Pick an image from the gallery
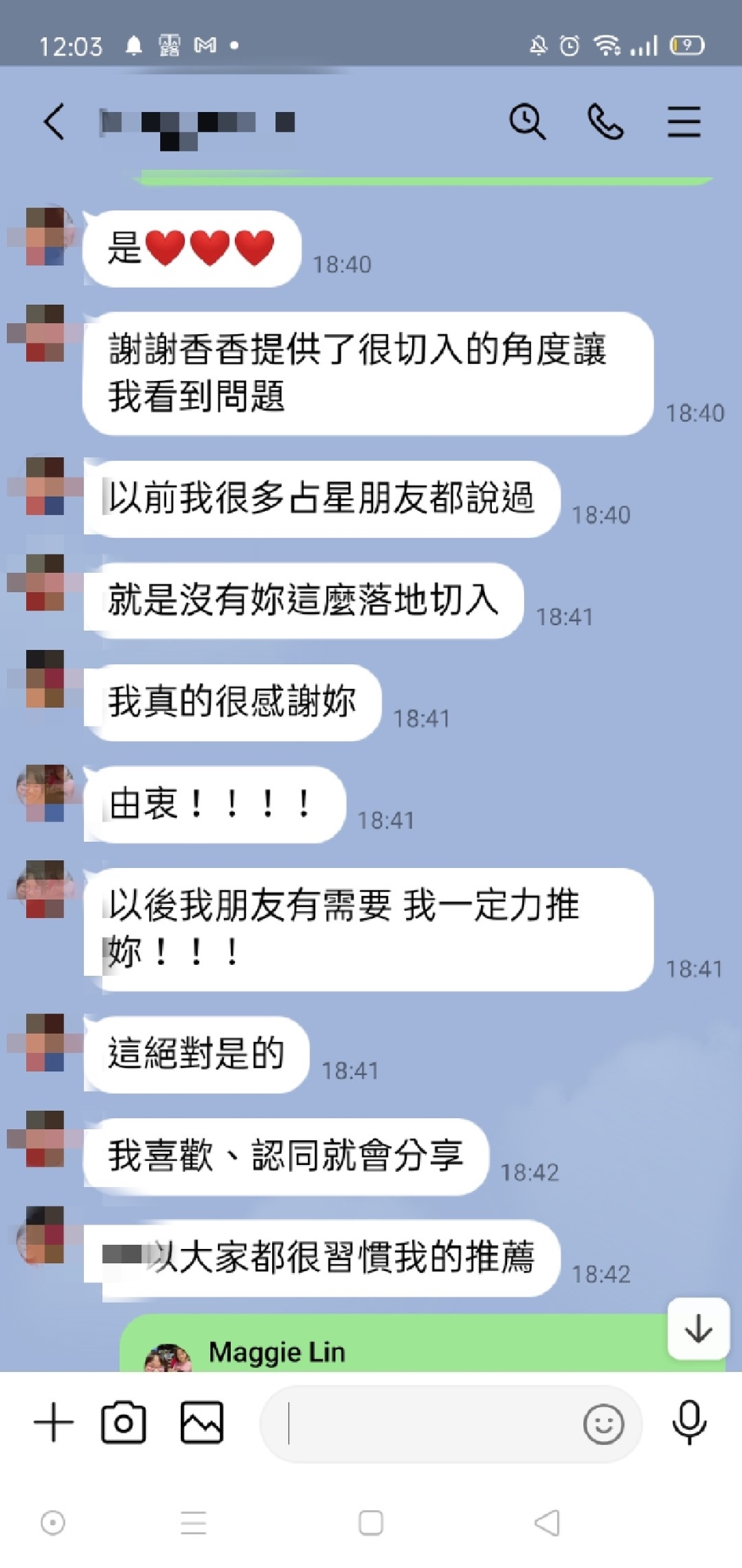 click(202, 1422)
